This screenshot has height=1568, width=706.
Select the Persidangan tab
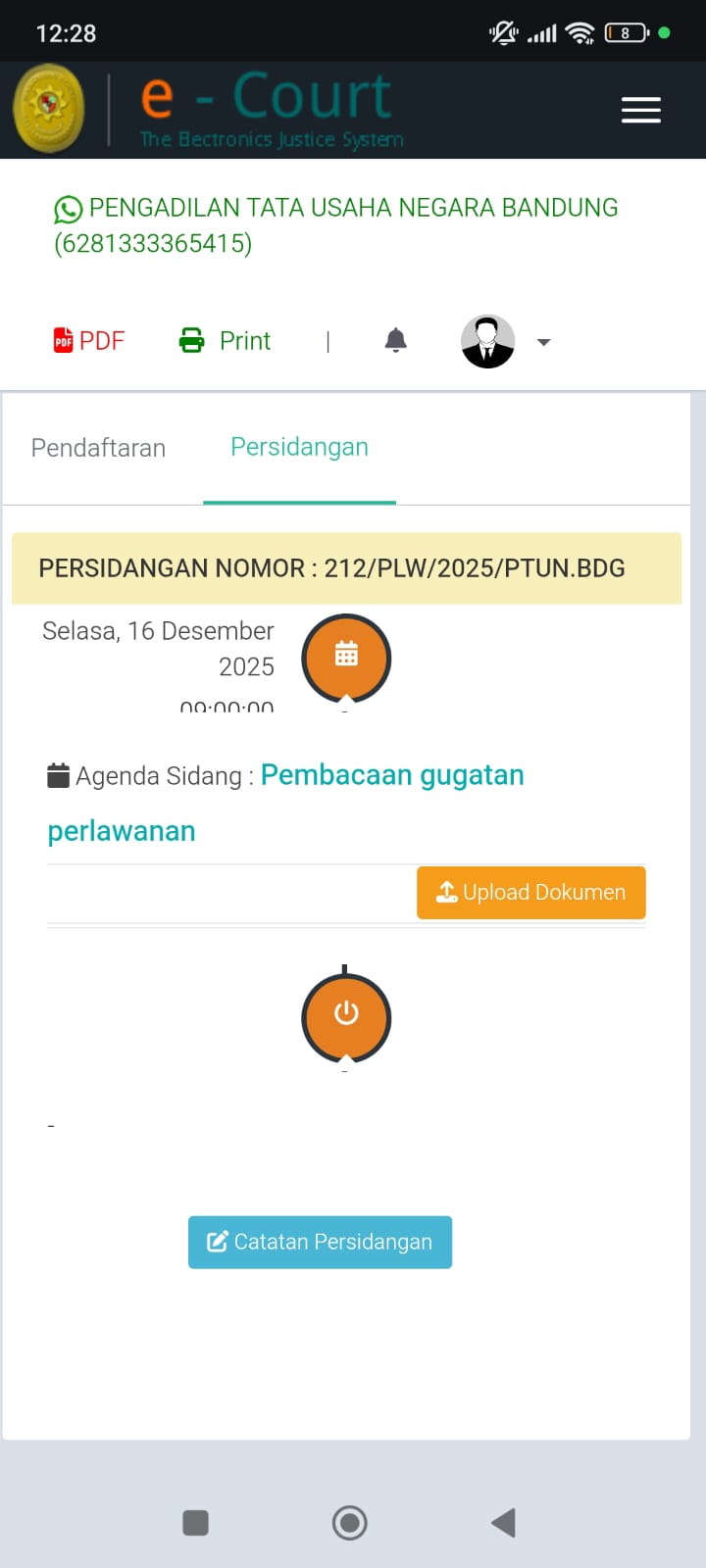click(299, 447)
